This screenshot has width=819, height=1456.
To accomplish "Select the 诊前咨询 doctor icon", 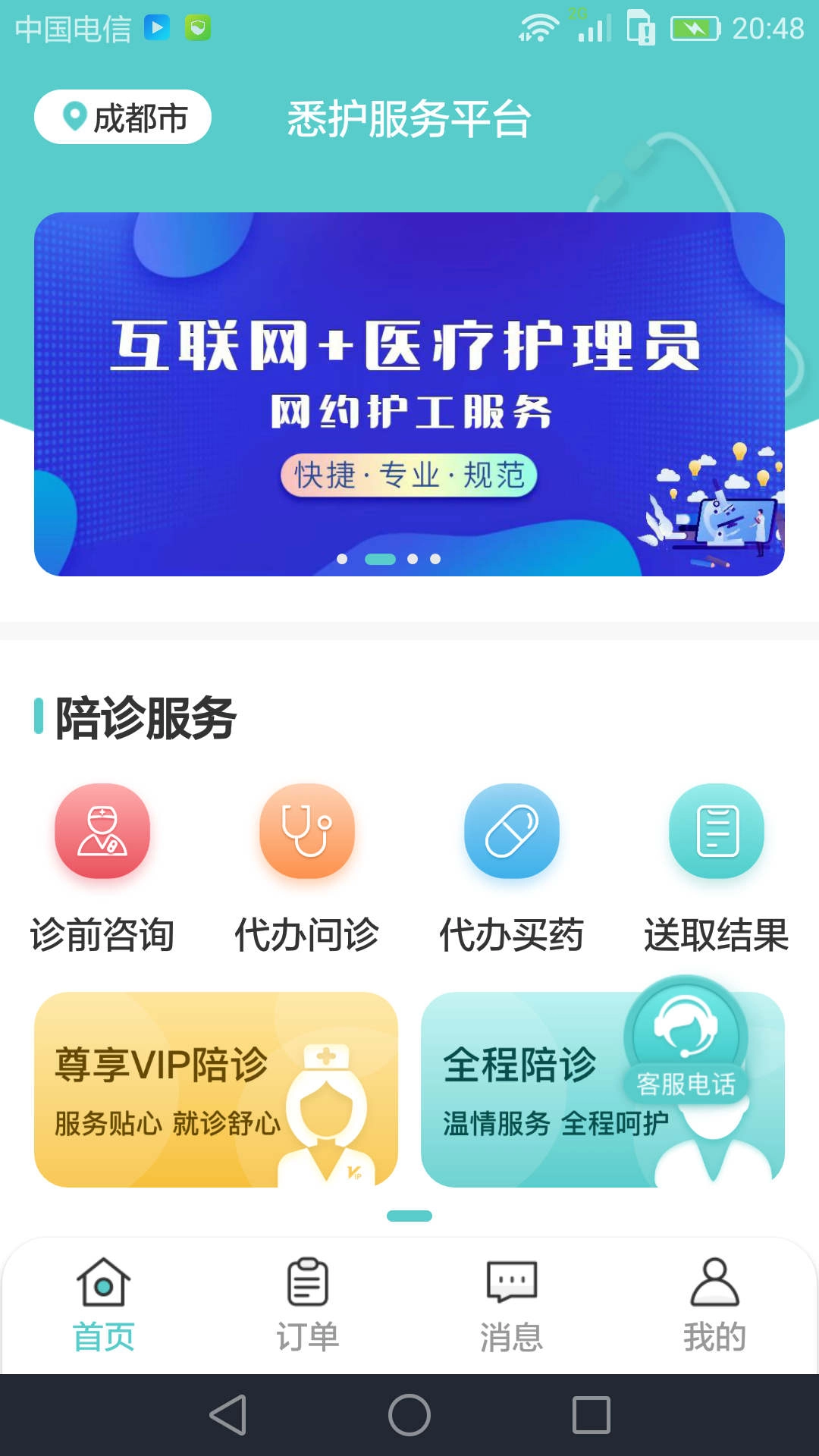I will click(102, 832).
